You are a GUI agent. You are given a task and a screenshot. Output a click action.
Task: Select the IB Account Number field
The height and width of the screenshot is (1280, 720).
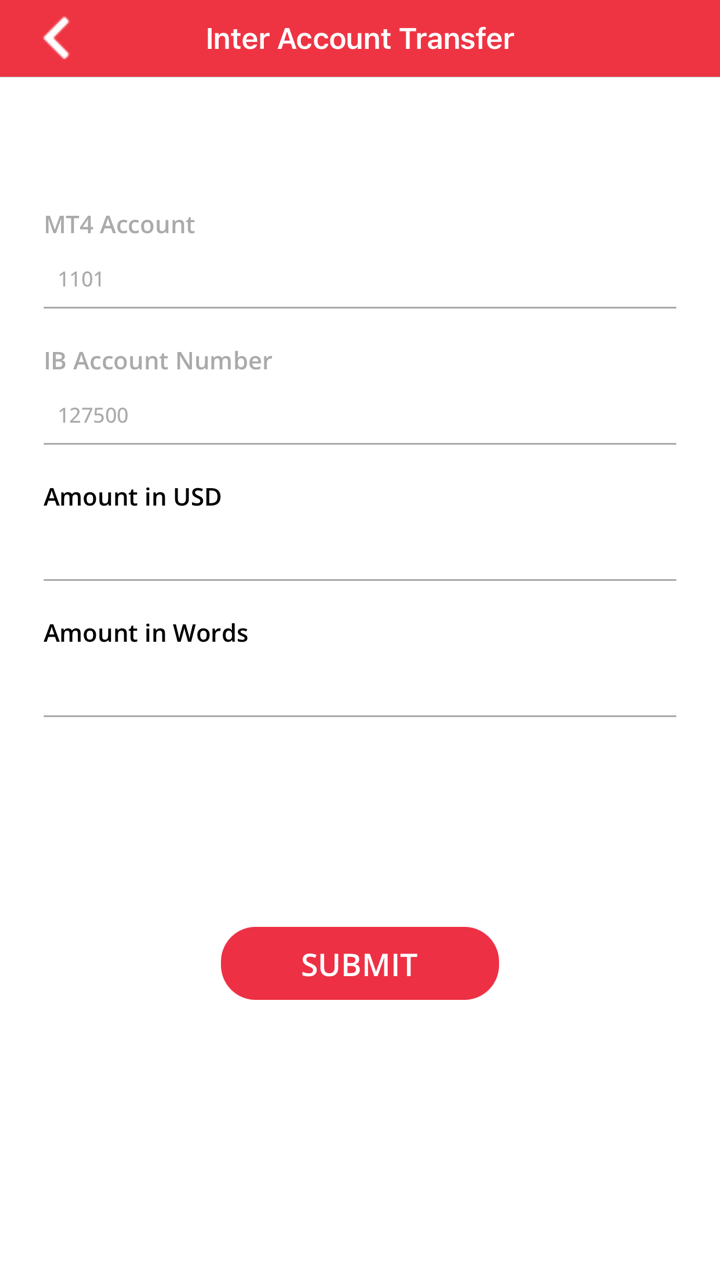tap(359, 415)
